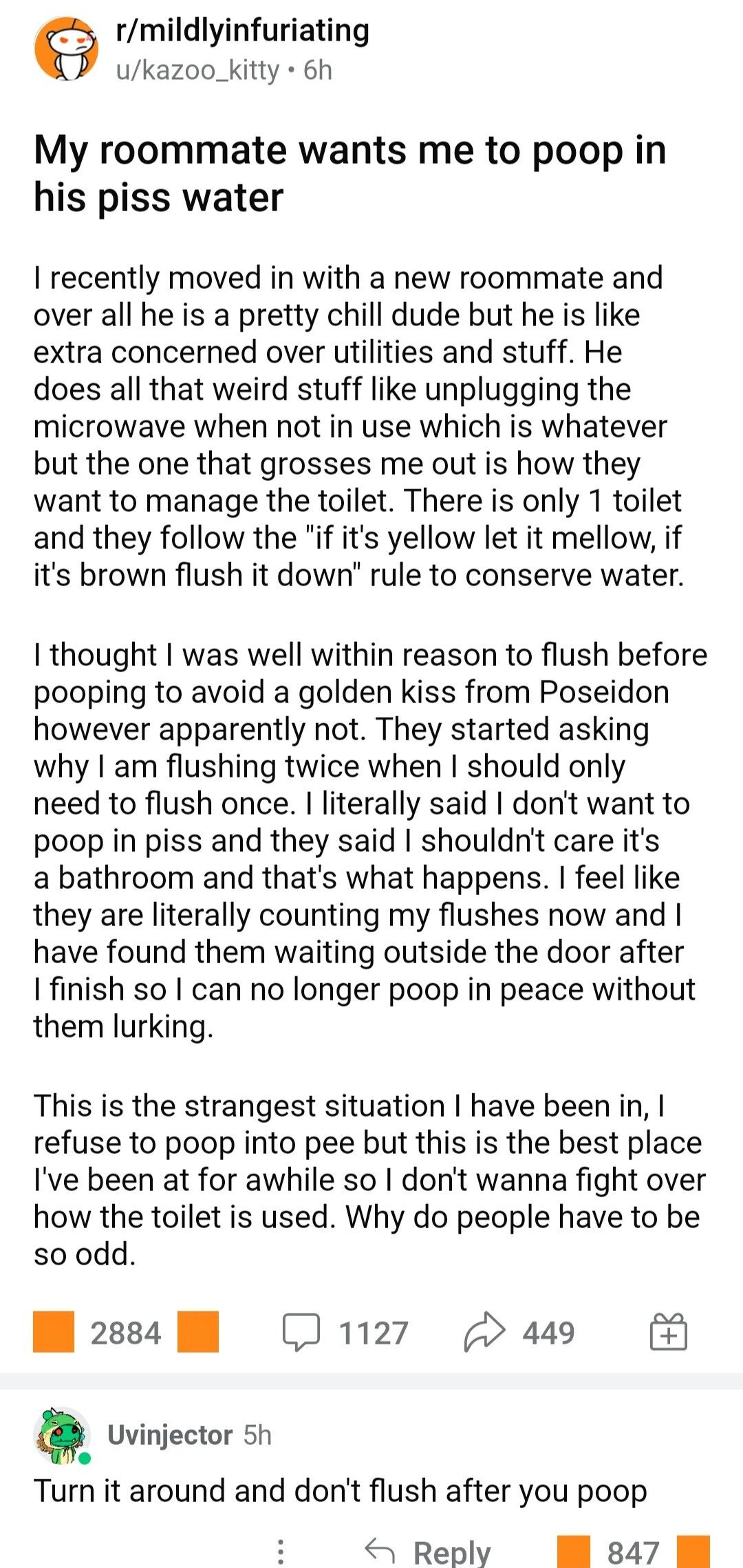Open the r/mildlyinfuriating subreddit

pyautogui.click(x=242, y=31)
